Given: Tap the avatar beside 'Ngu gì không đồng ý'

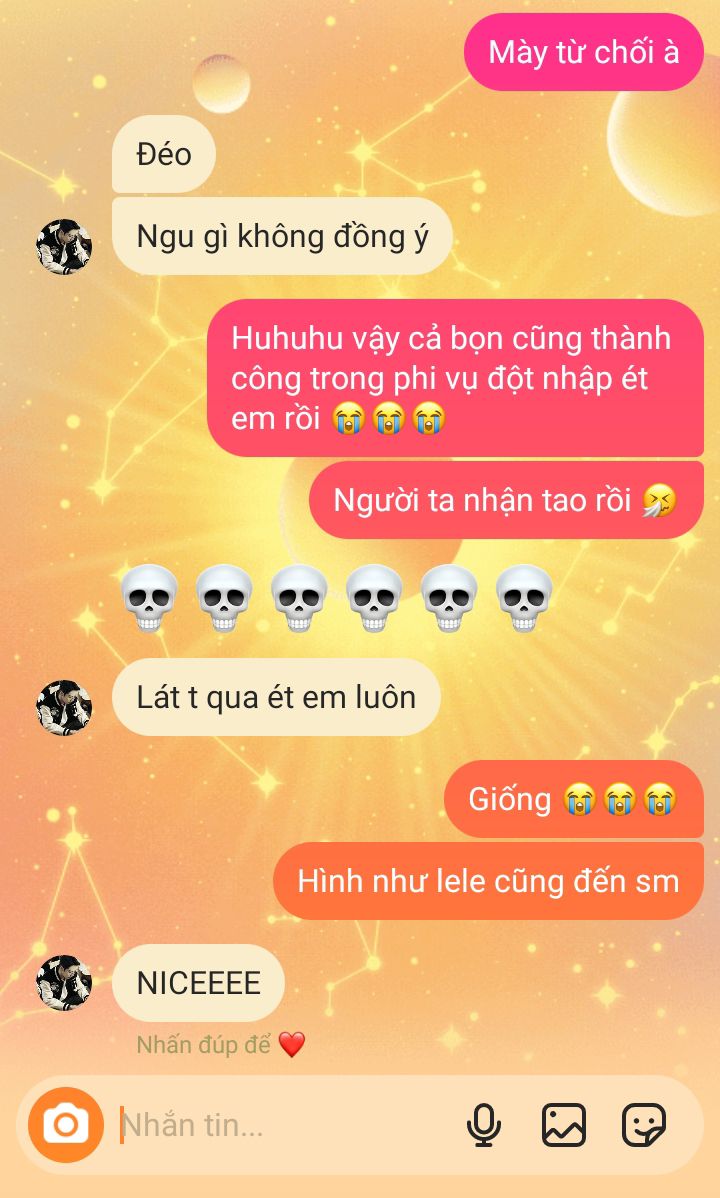Looking at the screenshot, I should coord(64,247).
